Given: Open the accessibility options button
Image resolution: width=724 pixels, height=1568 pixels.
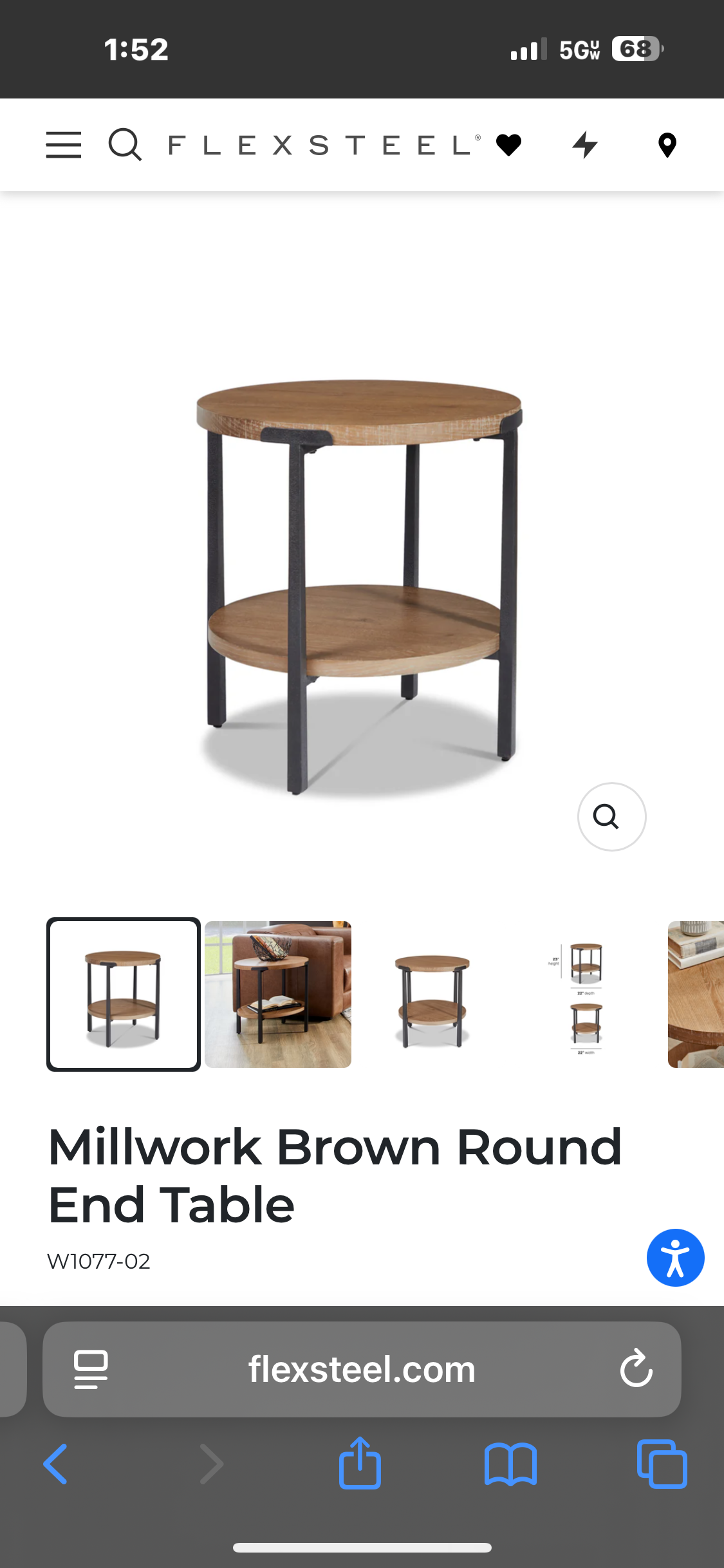Looking at the screenshot, I should click(x=675, y=1258).
